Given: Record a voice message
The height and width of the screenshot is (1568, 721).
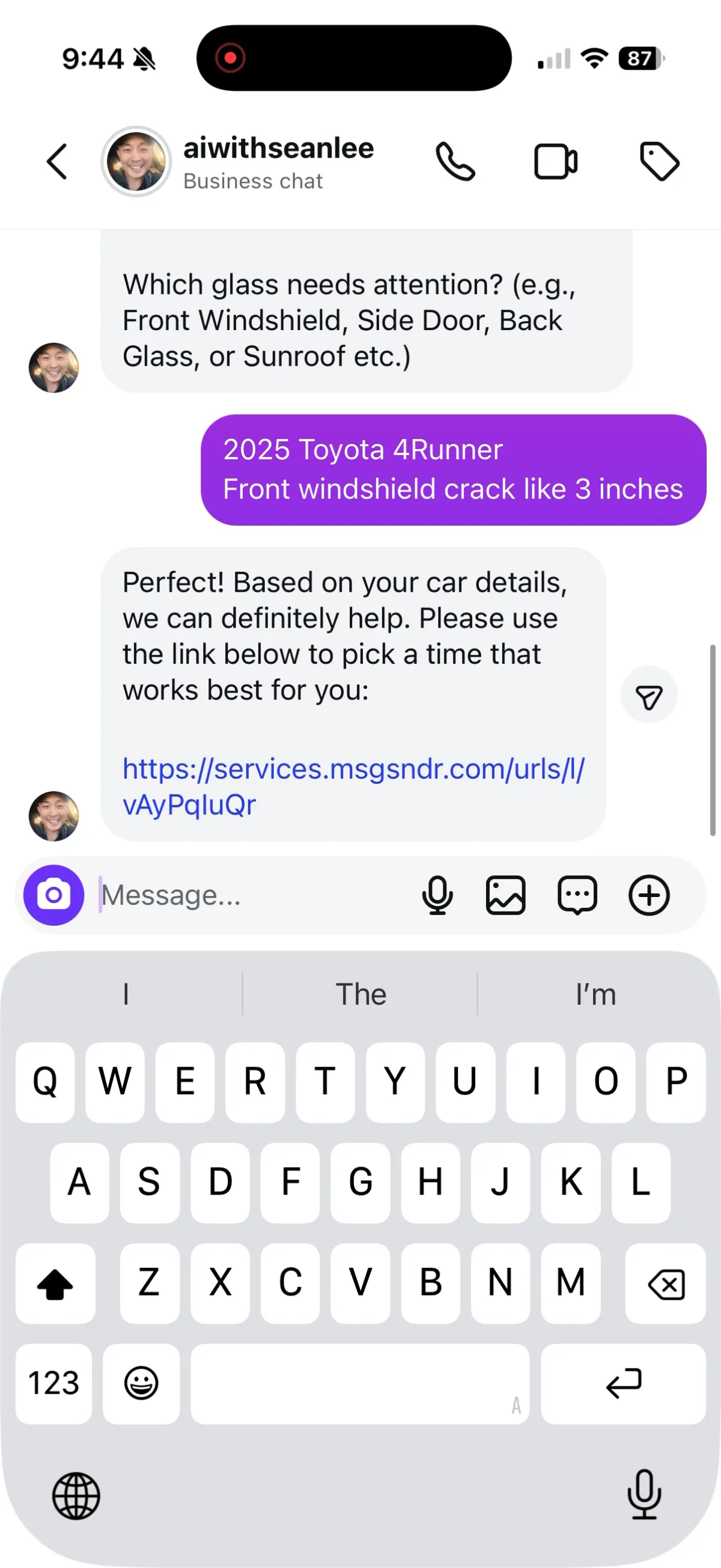Looking at the screenshot, I should (437, 895).
